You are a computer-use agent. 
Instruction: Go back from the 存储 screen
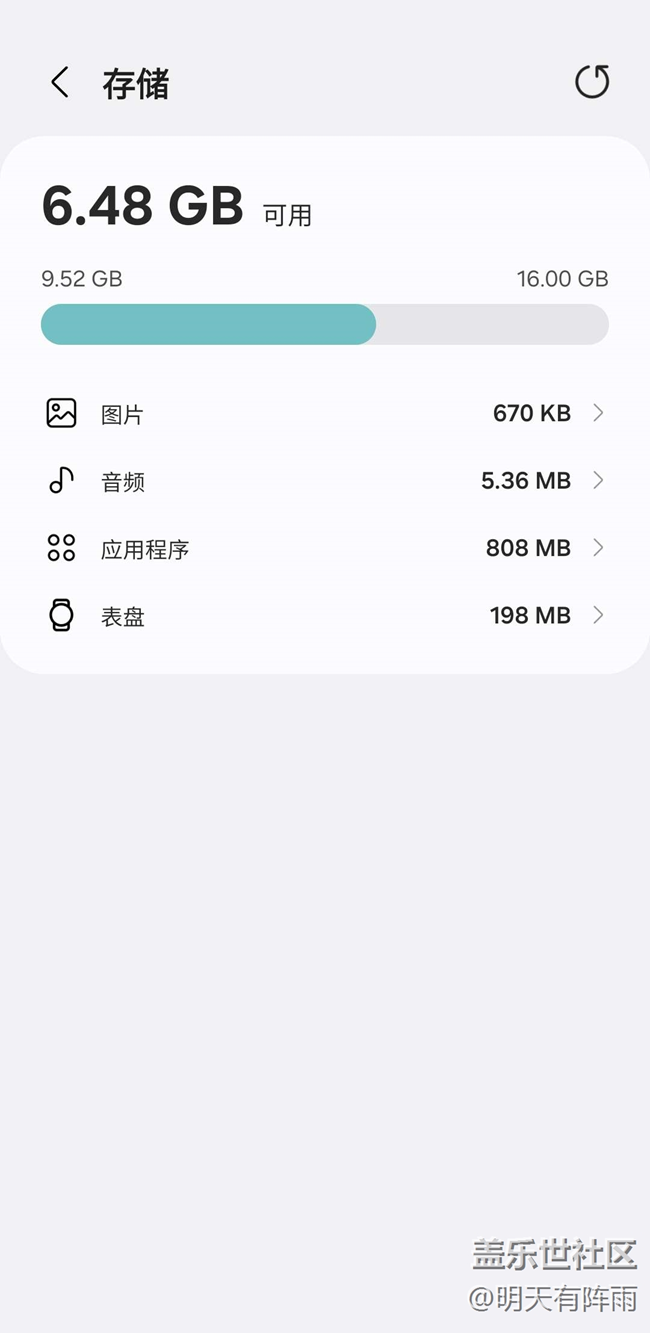coord(60,83)
